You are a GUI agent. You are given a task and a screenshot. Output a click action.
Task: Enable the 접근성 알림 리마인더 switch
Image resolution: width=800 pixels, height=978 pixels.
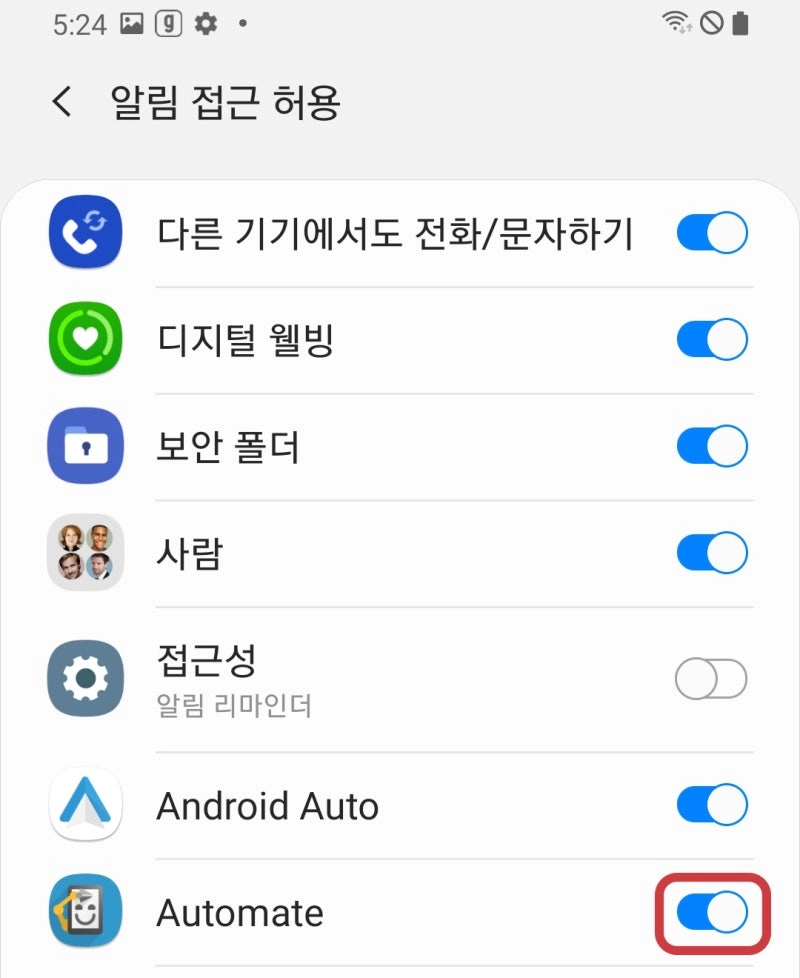(x=711, y=681)
